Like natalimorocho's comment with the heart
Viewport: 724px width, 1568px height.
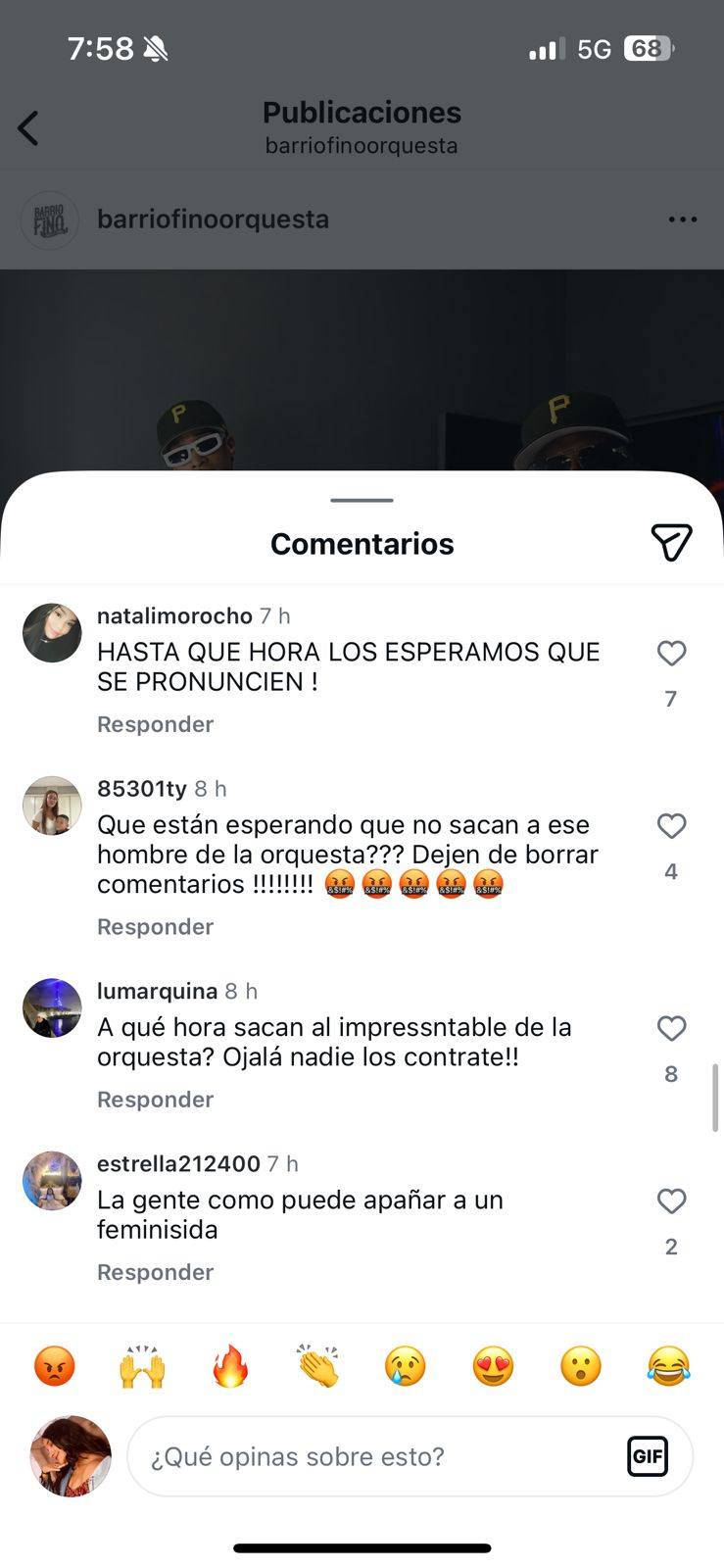672,653
